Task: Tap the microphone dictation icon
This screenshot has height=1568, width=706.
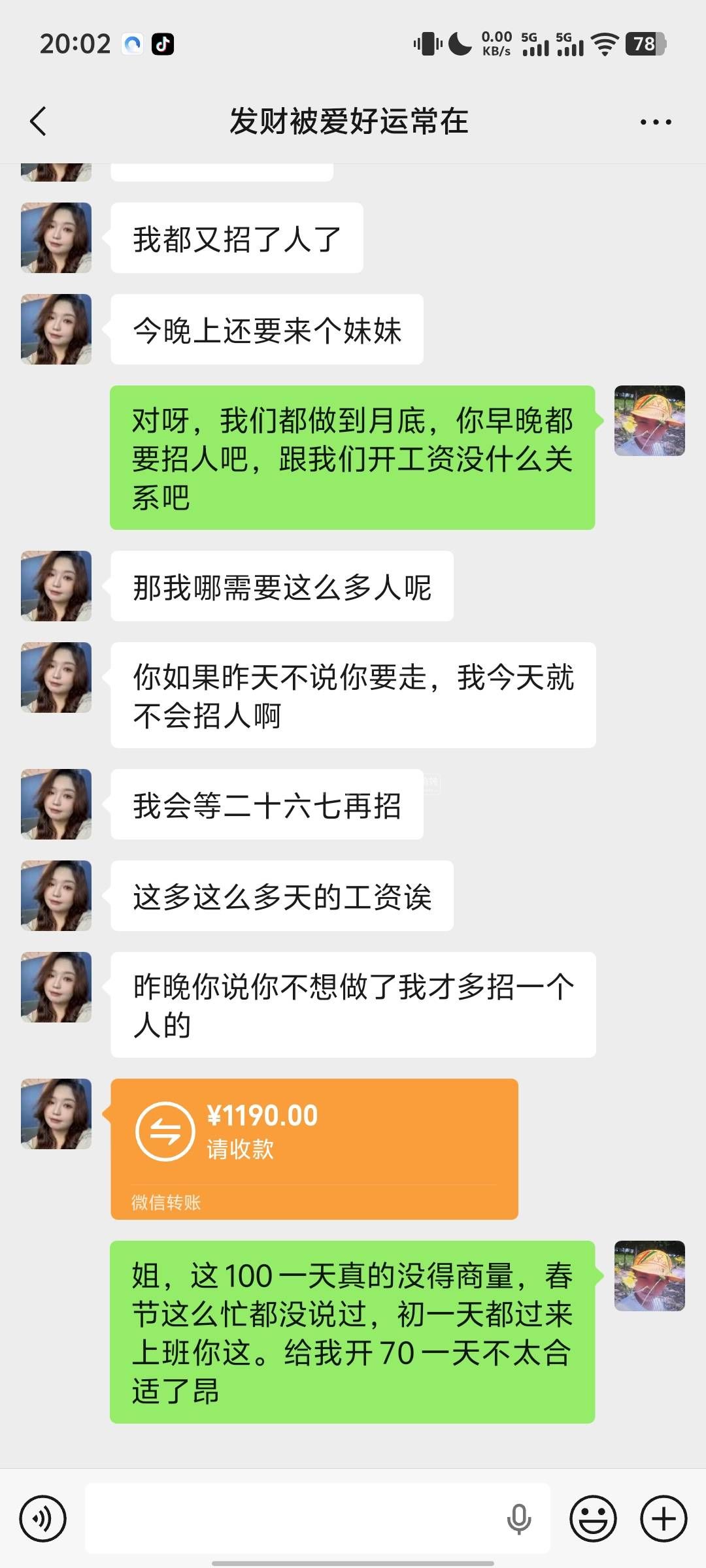Action: [x=519, y=1518]
